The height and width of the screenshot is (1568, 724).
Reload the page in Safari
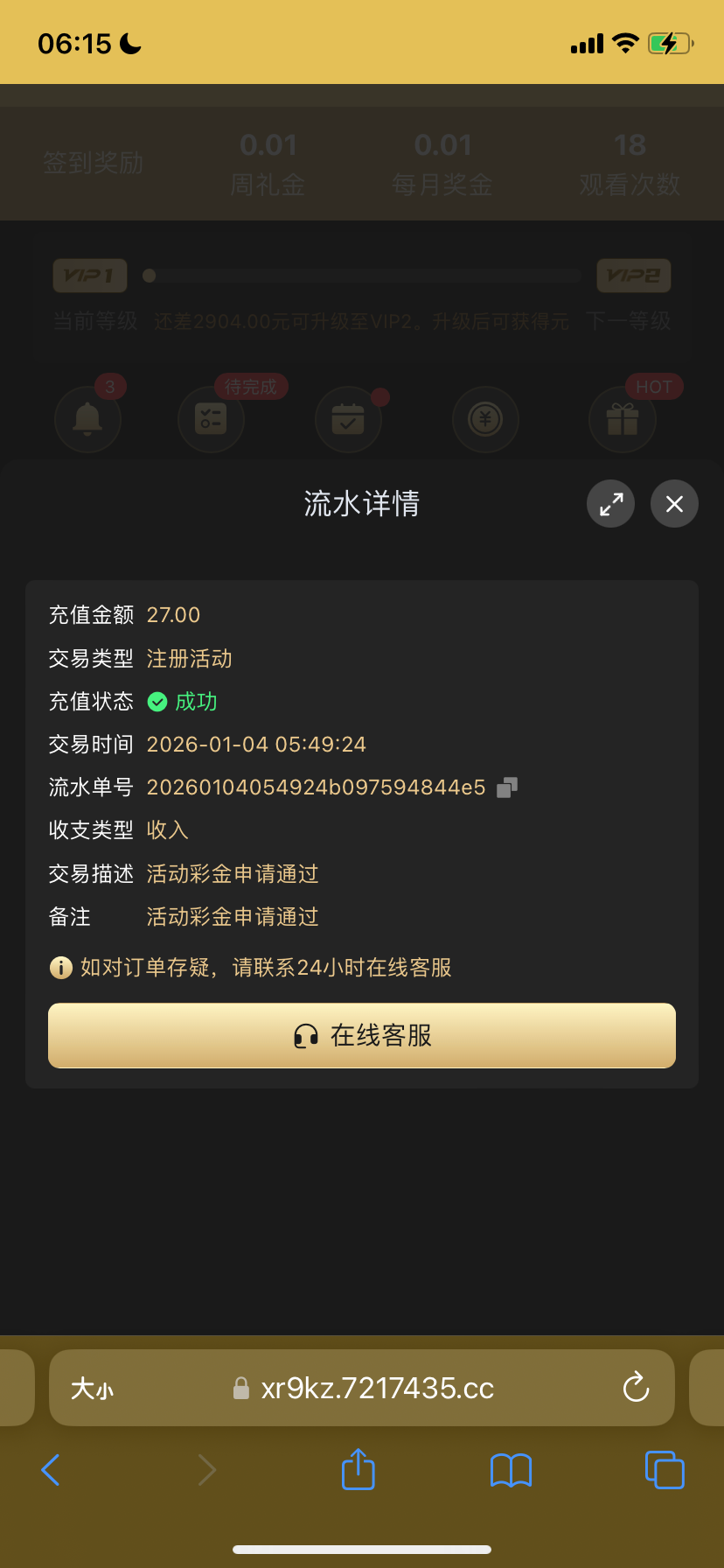[x=636, y=1388]
